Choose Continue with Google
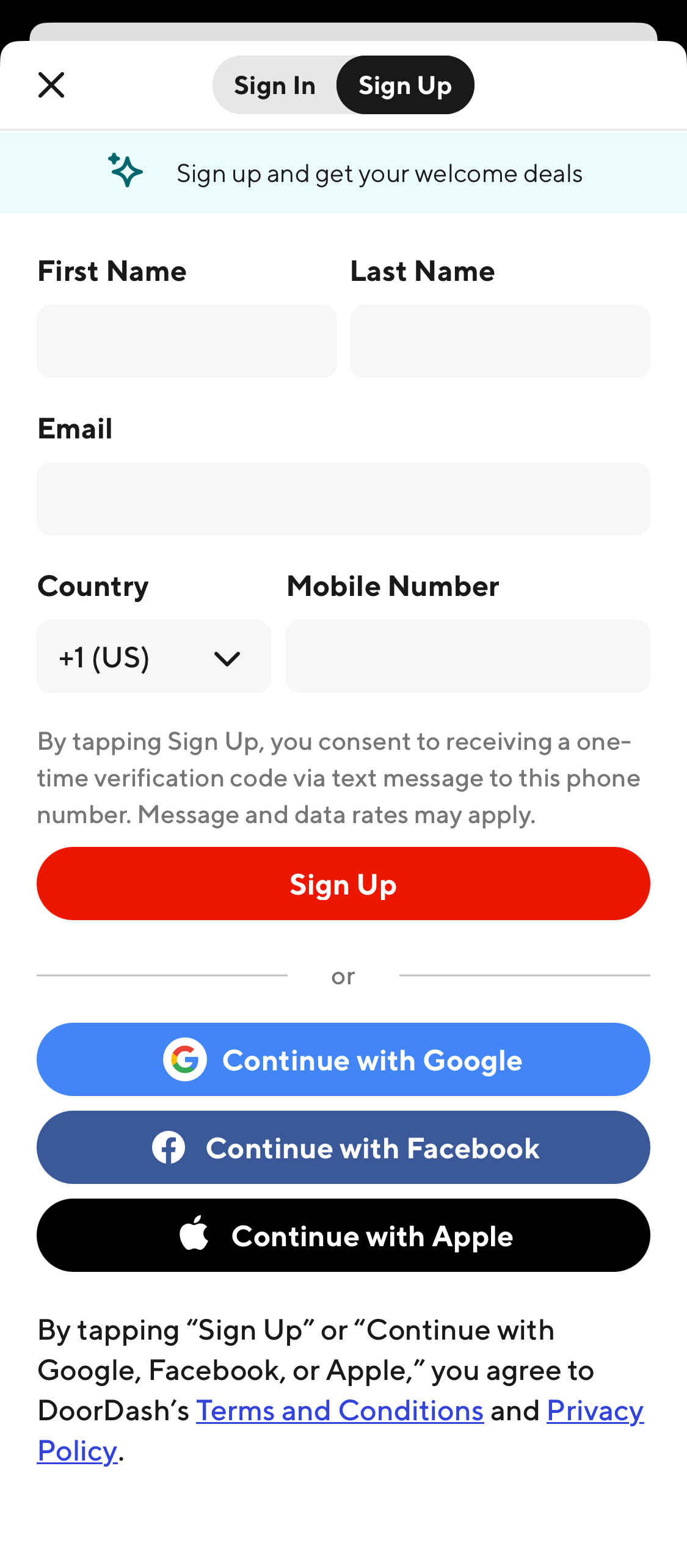 tap(343, 1059)
